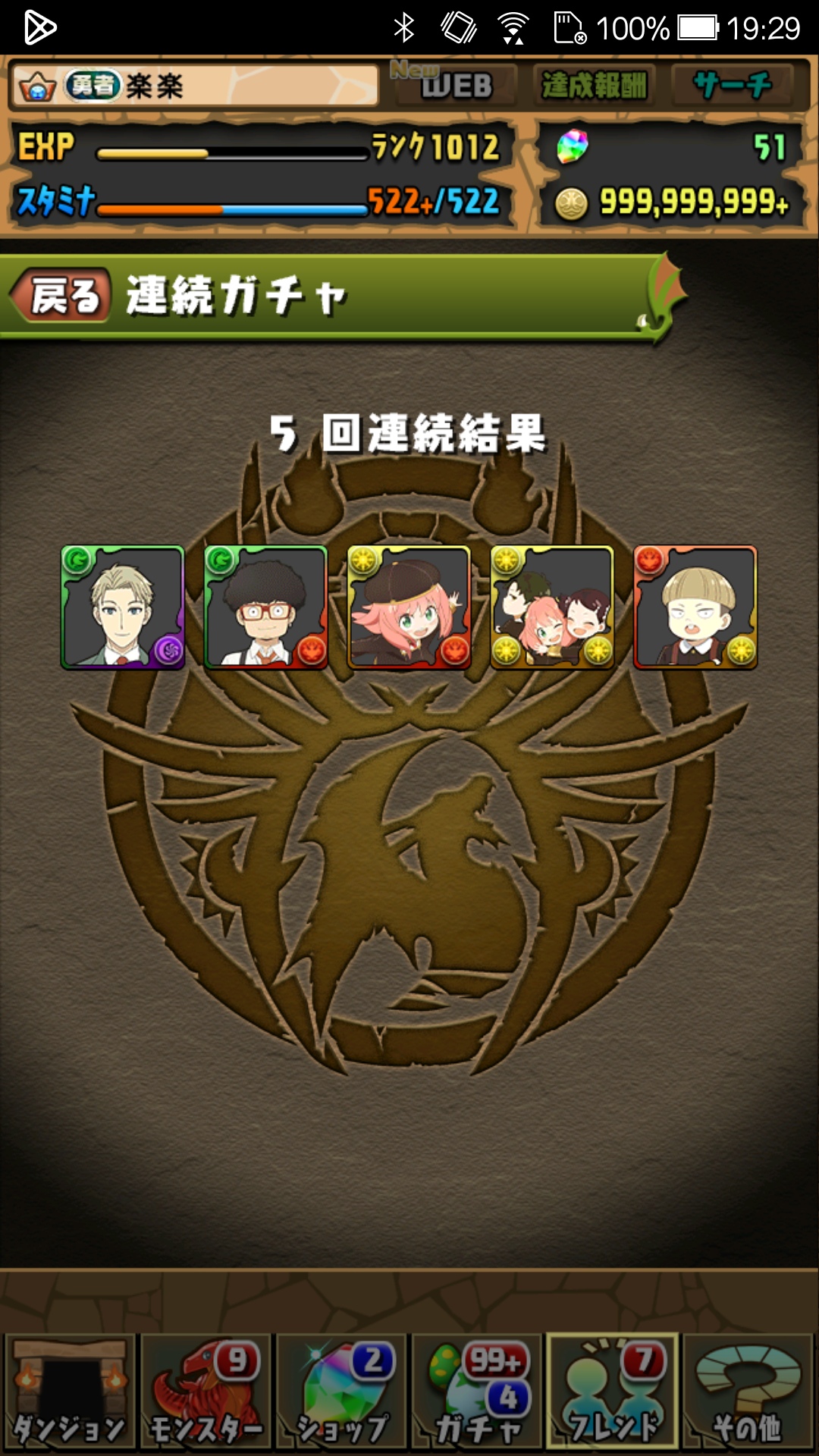Switch to the ダンジョン tab
Screen dimensions: 819x1456
70,1392
